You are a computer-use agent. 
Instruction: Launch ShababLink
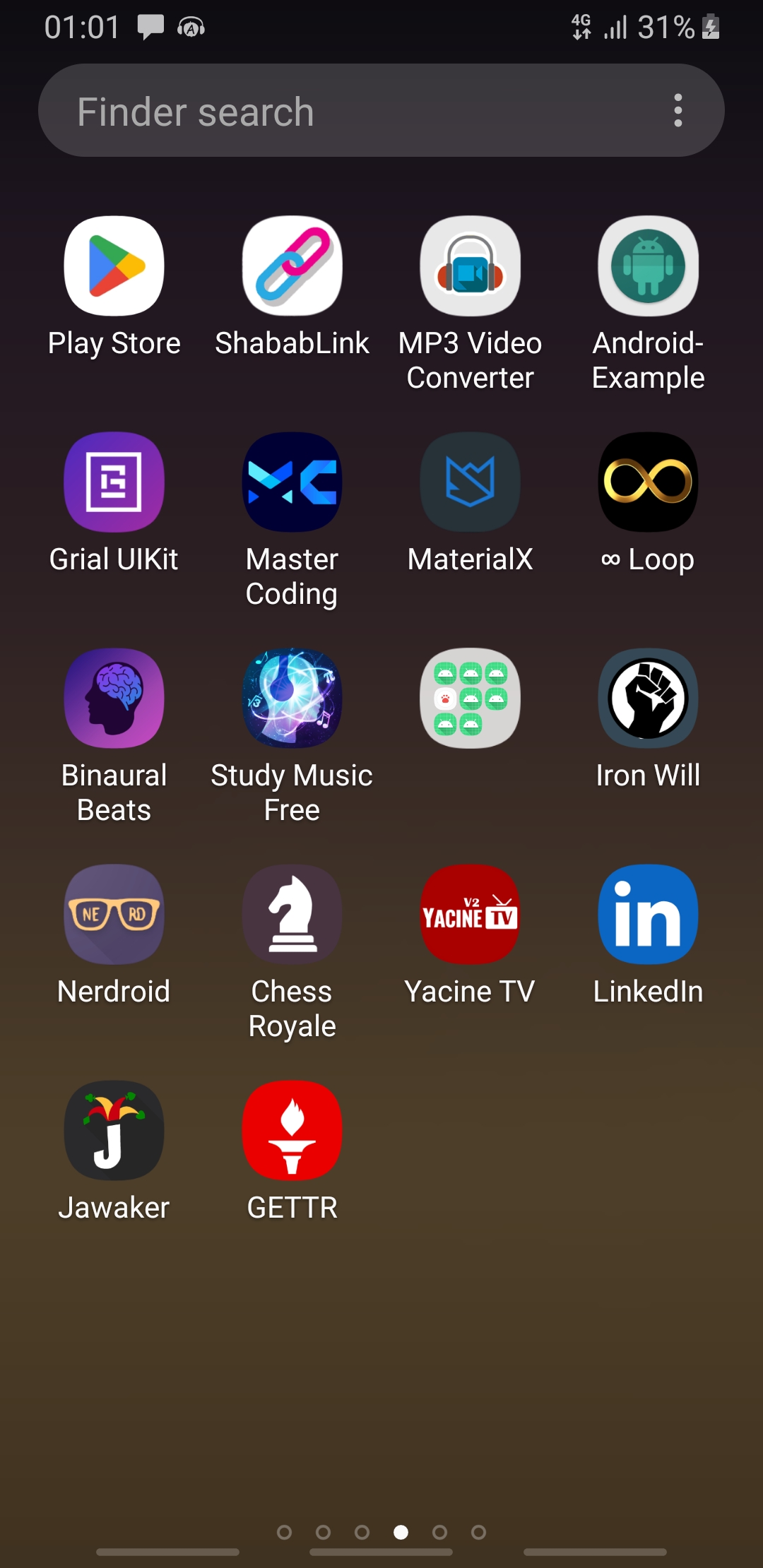point(292,266)
